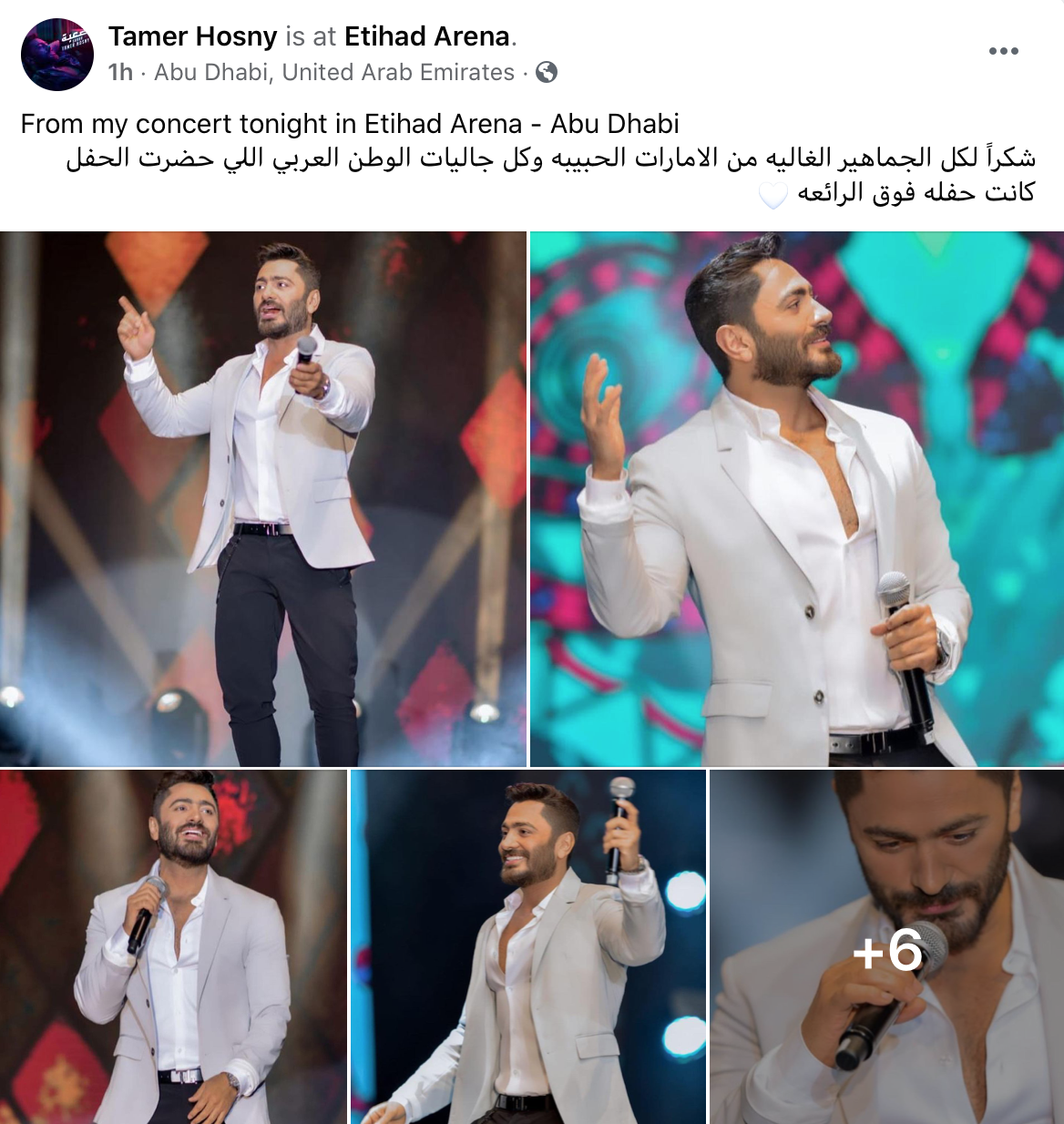This screenshot has width=1064, height=1124.
Task: Open the photo with teal background
Action: 796,498
